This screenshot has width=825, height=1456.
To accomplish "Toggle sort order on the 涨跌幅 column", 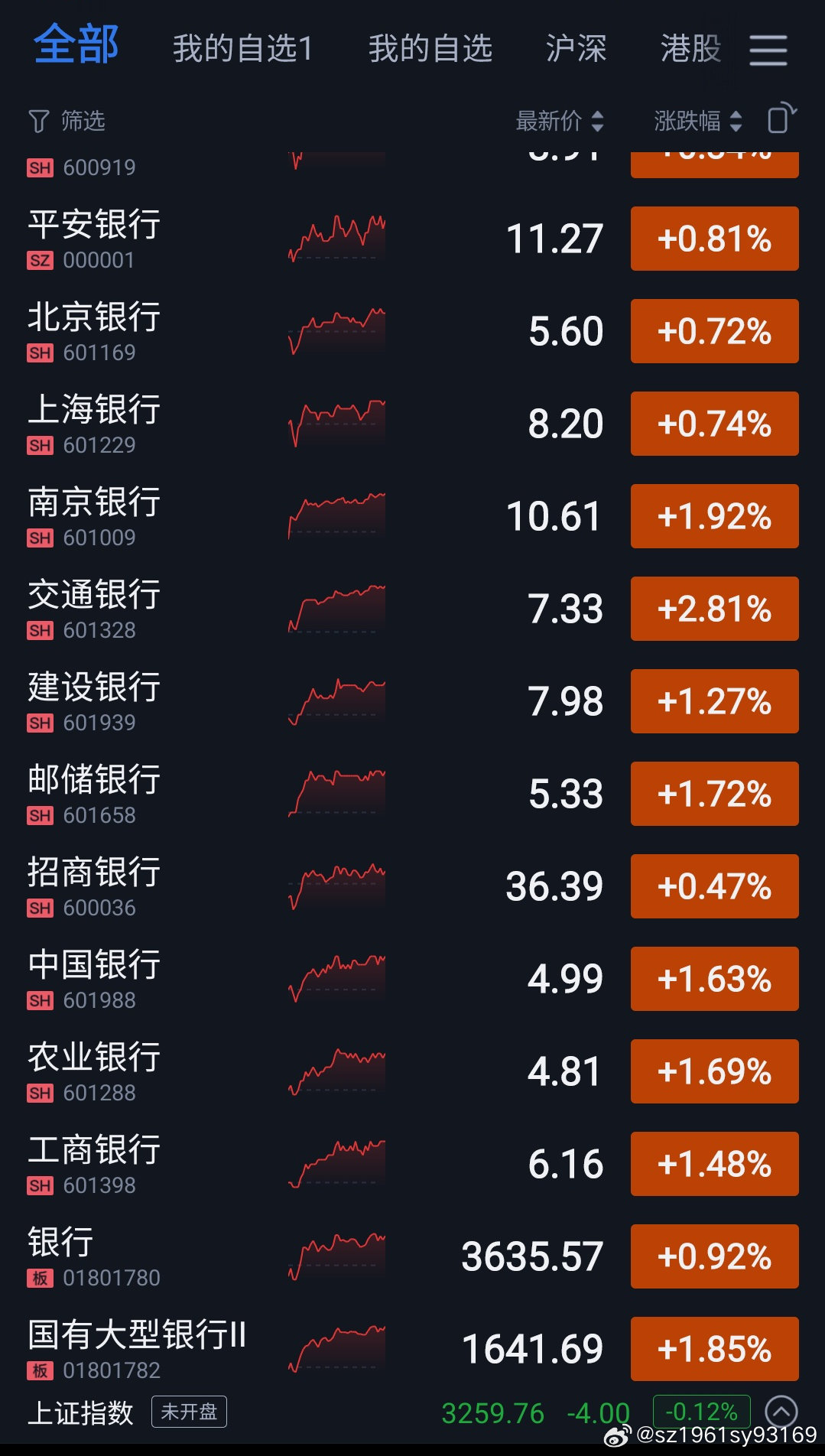I will (x=695, y=120).
